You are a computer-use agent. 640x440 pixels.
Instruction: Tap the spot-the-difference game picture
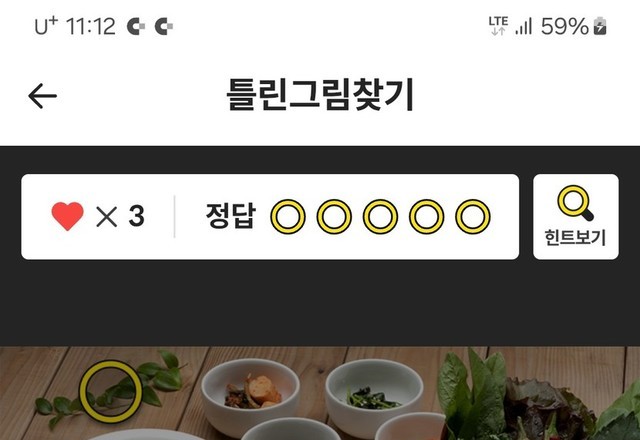click(320, 395)
